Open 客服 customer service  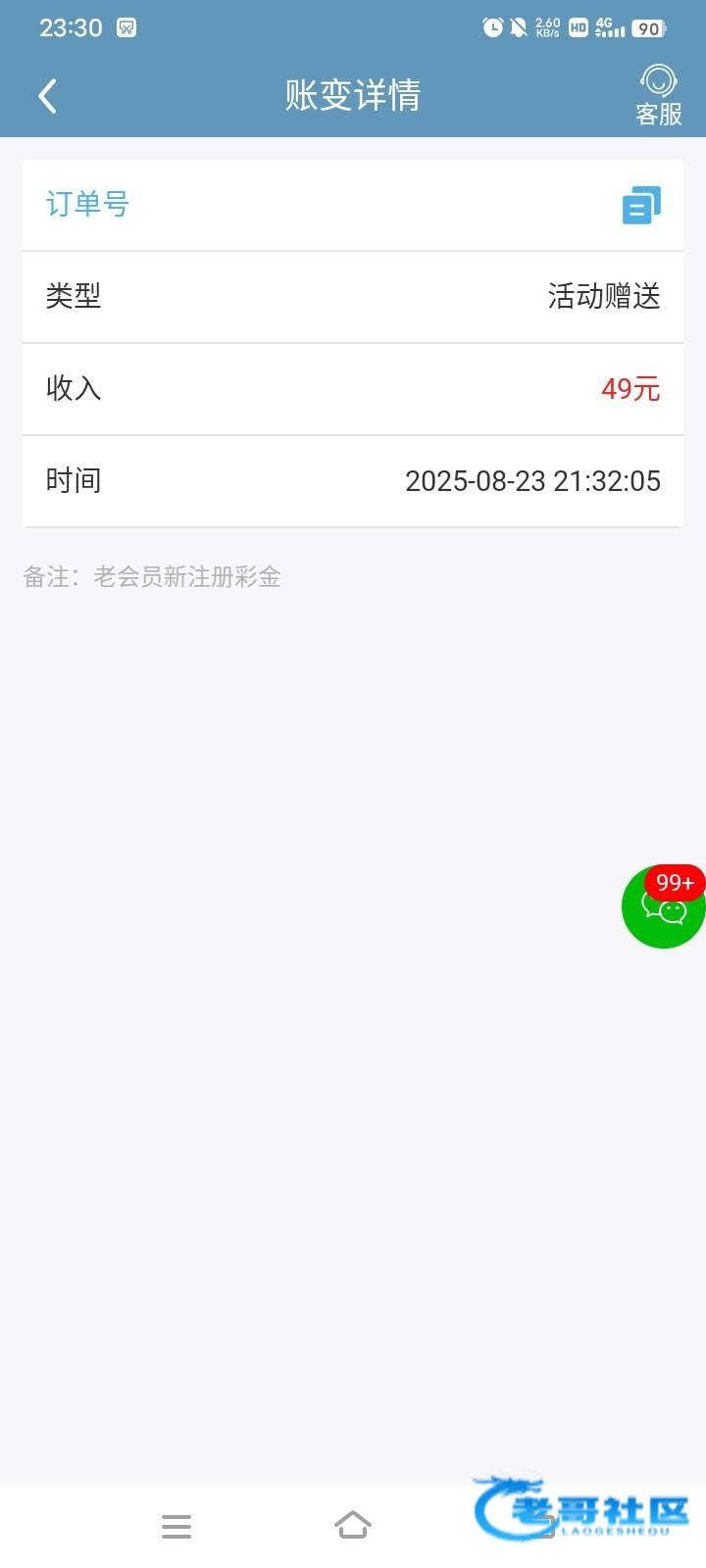[x=658, y=96]
